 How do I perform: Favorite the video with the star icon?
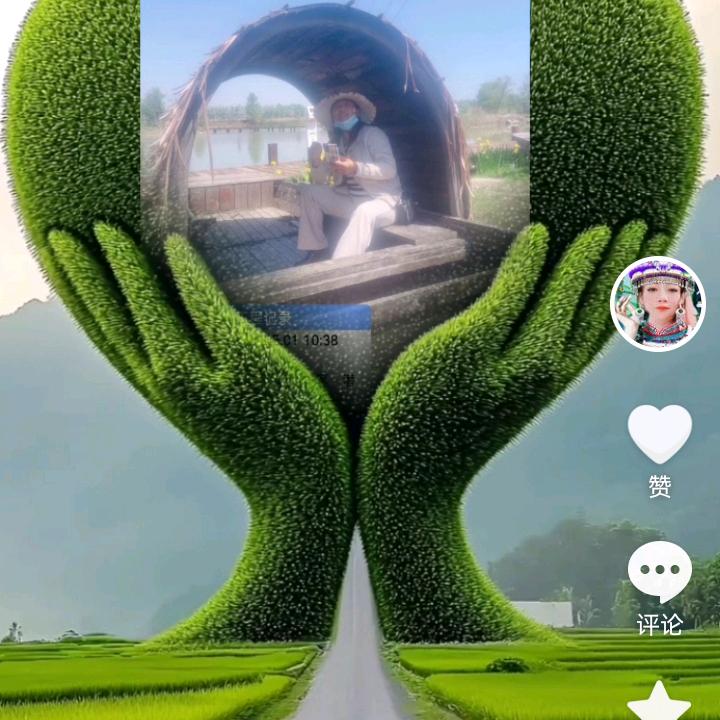click(659, 704)
